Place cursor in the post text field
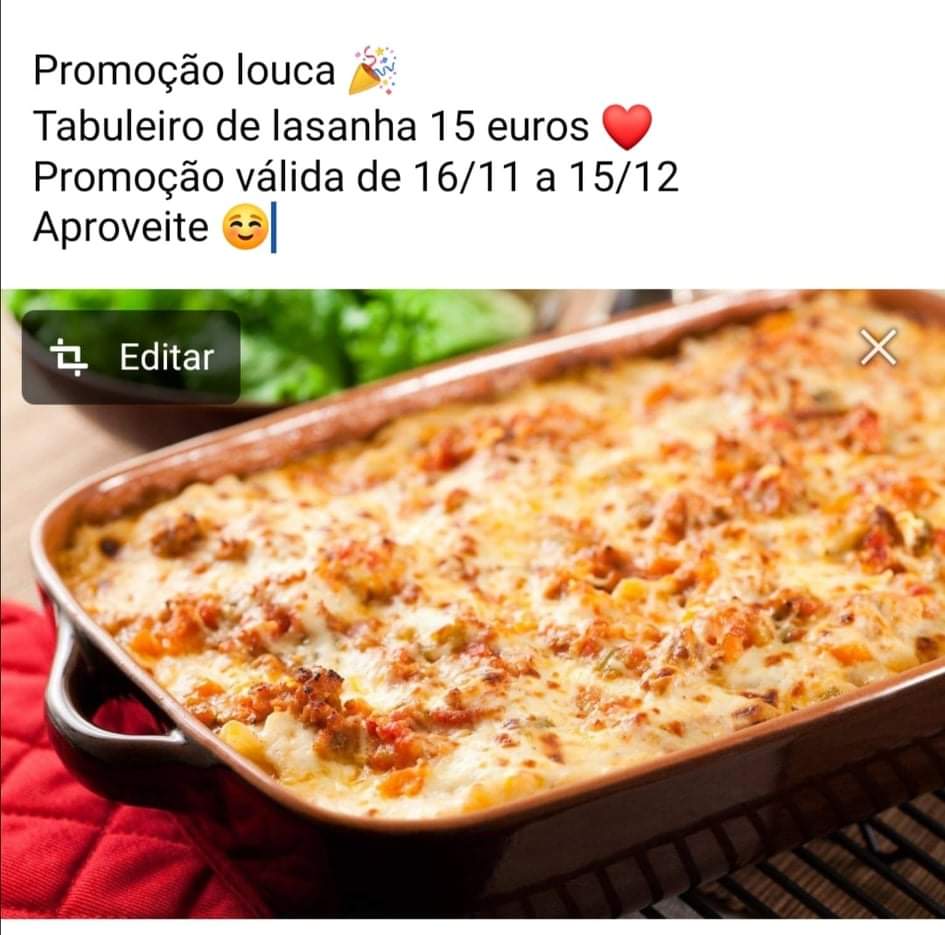Image resolution: width=945 pixels, height=935 pixels. point(400,150)
